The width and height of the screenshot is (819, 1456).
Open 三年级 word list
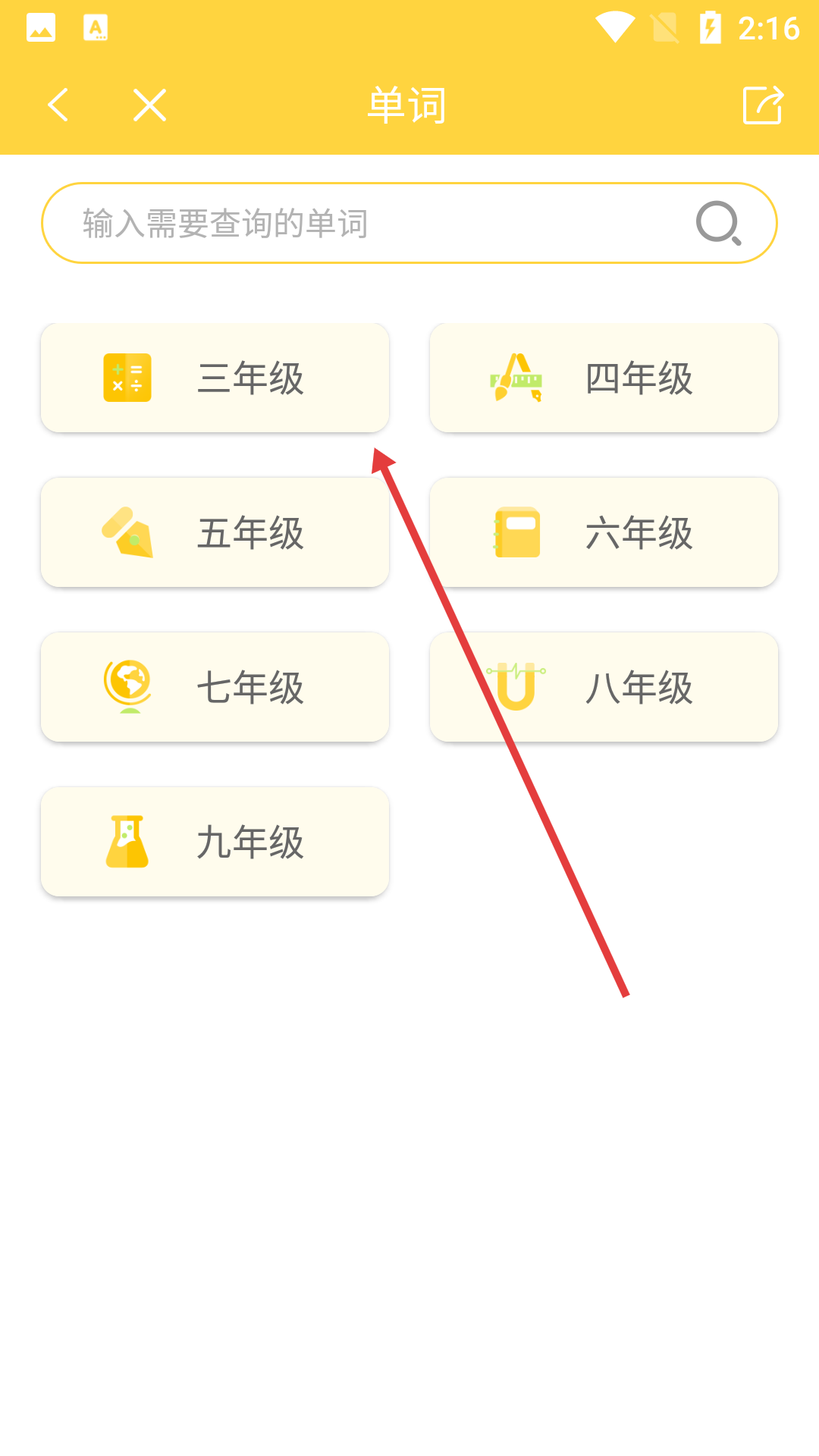click(215, 378)
